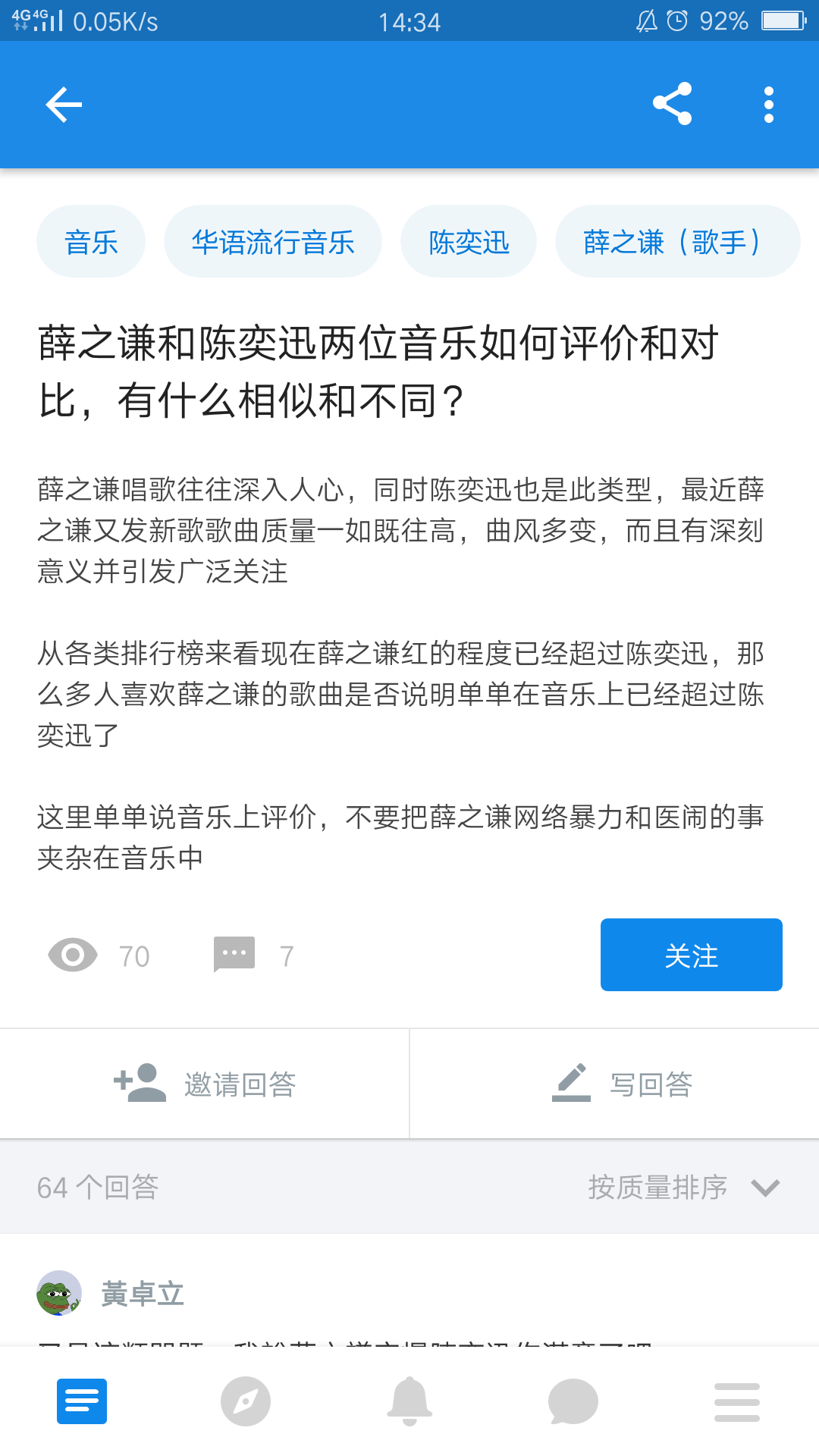This screenshot has width=819, height=1456.
Task: Select the home feed tab icon
Action: [x=82, y=1401]
